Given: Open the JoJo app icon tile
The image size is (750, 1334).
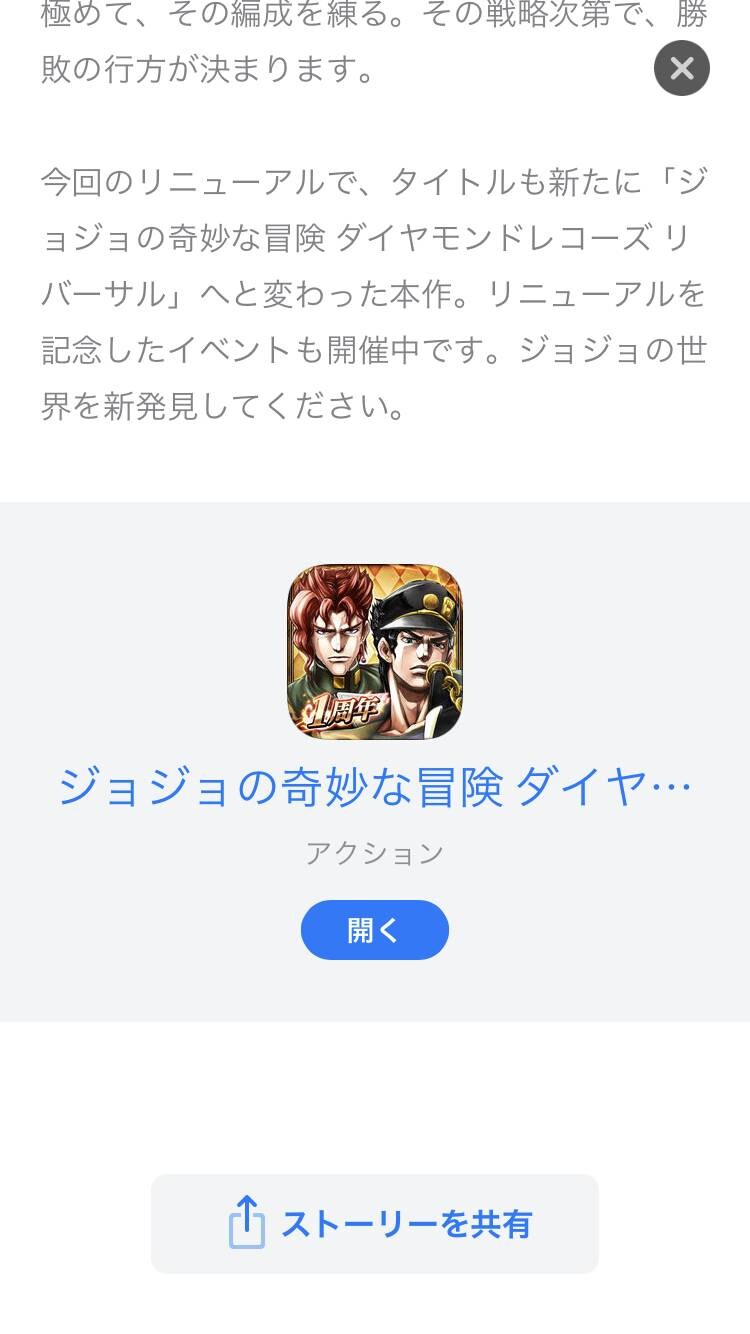Looking at the screenshot, I should tap(375, 652).
